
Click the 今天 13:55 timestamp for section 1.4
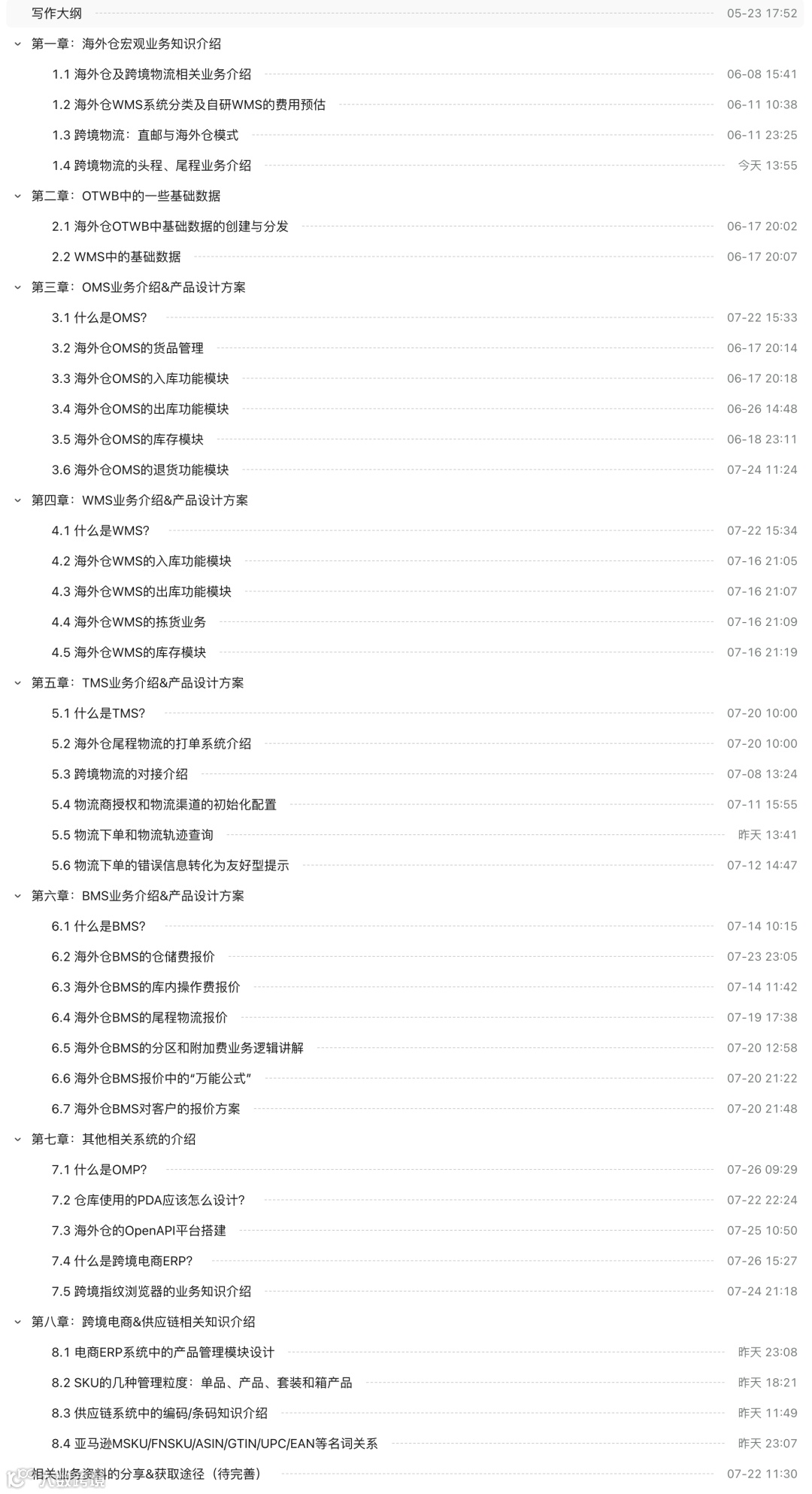tap(768, 165)
